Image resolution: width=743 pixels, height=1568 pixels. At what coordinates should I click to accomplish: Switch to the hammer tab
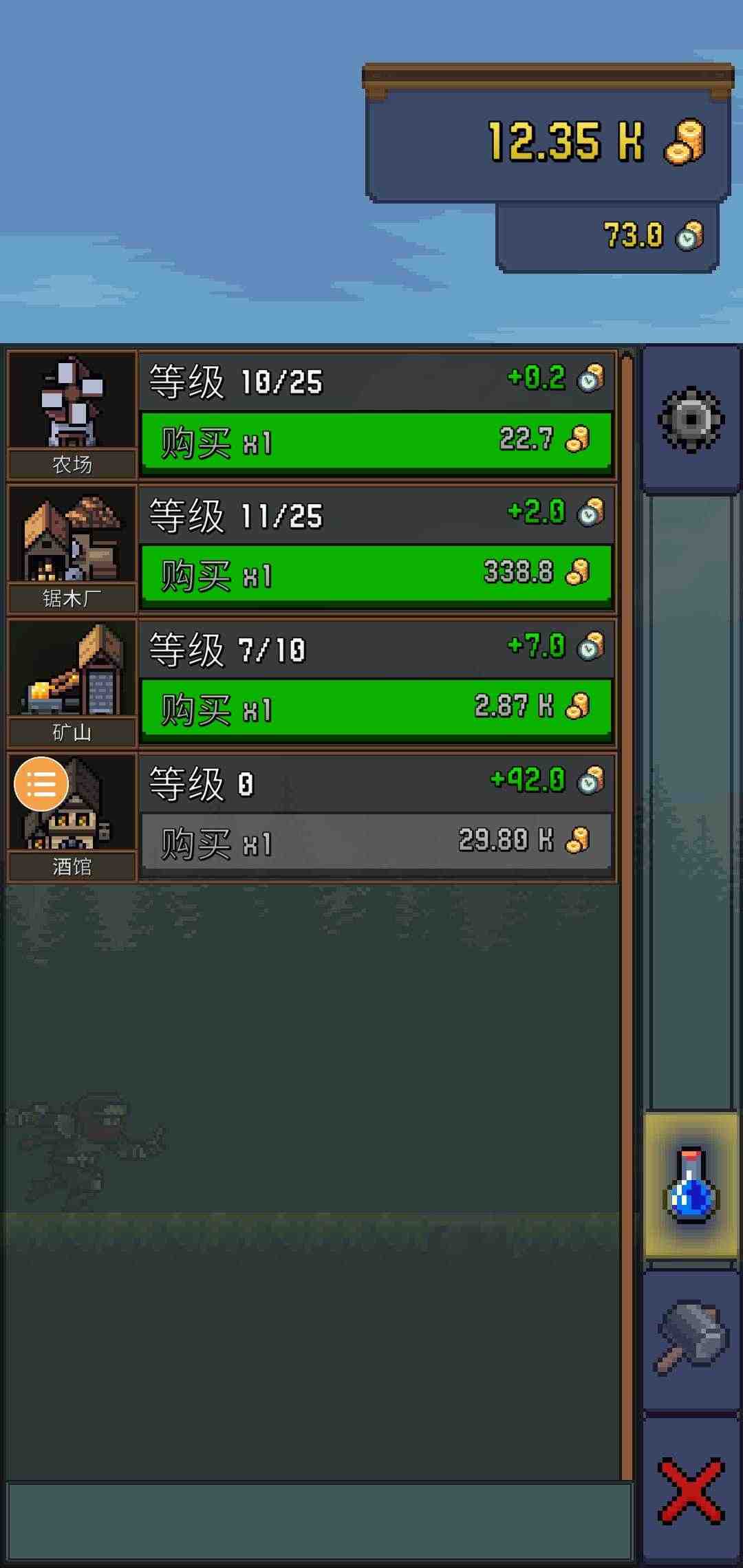(x=691, y=1338)
